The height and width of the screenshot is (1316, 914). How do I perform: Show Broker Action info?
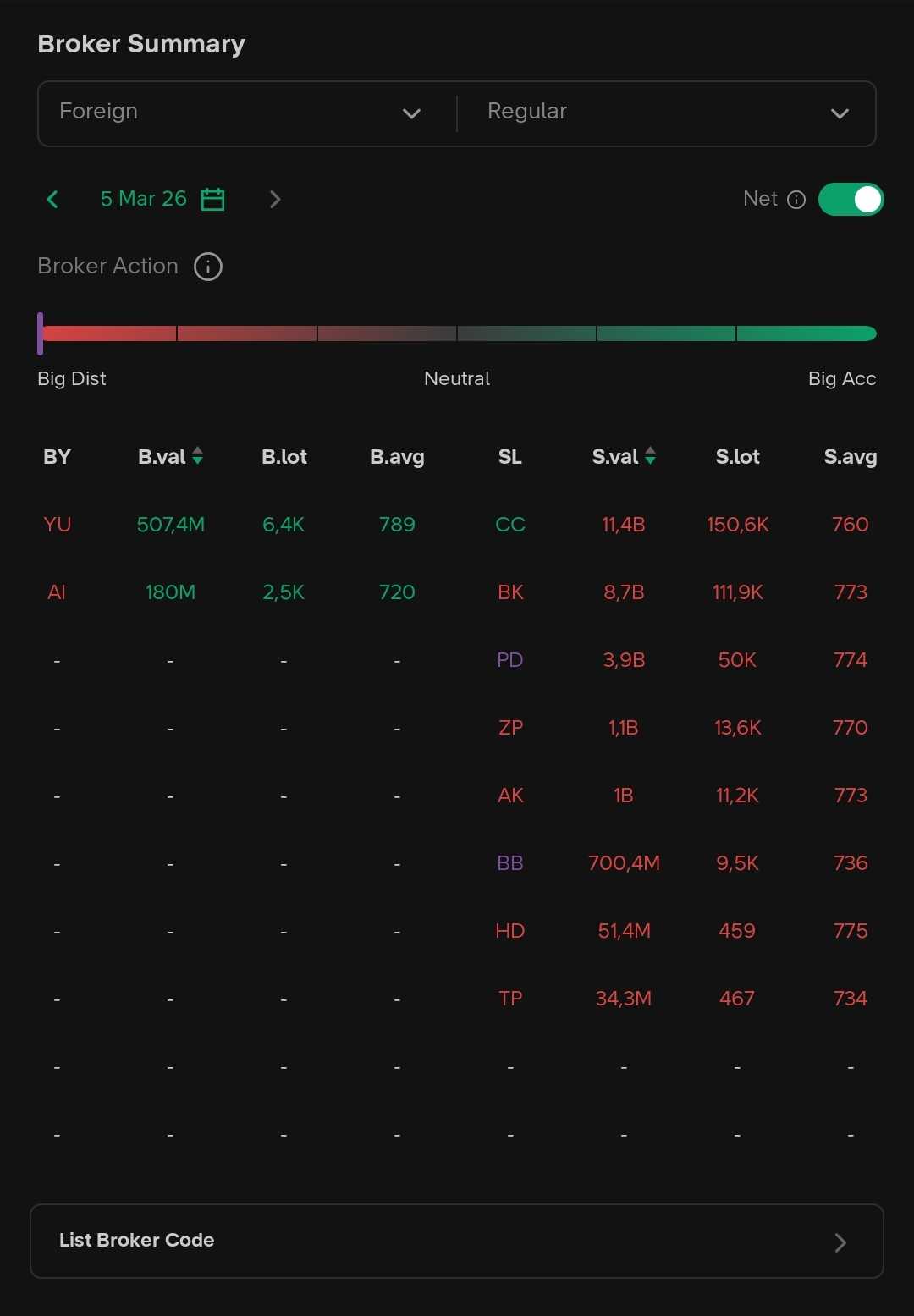208,267
